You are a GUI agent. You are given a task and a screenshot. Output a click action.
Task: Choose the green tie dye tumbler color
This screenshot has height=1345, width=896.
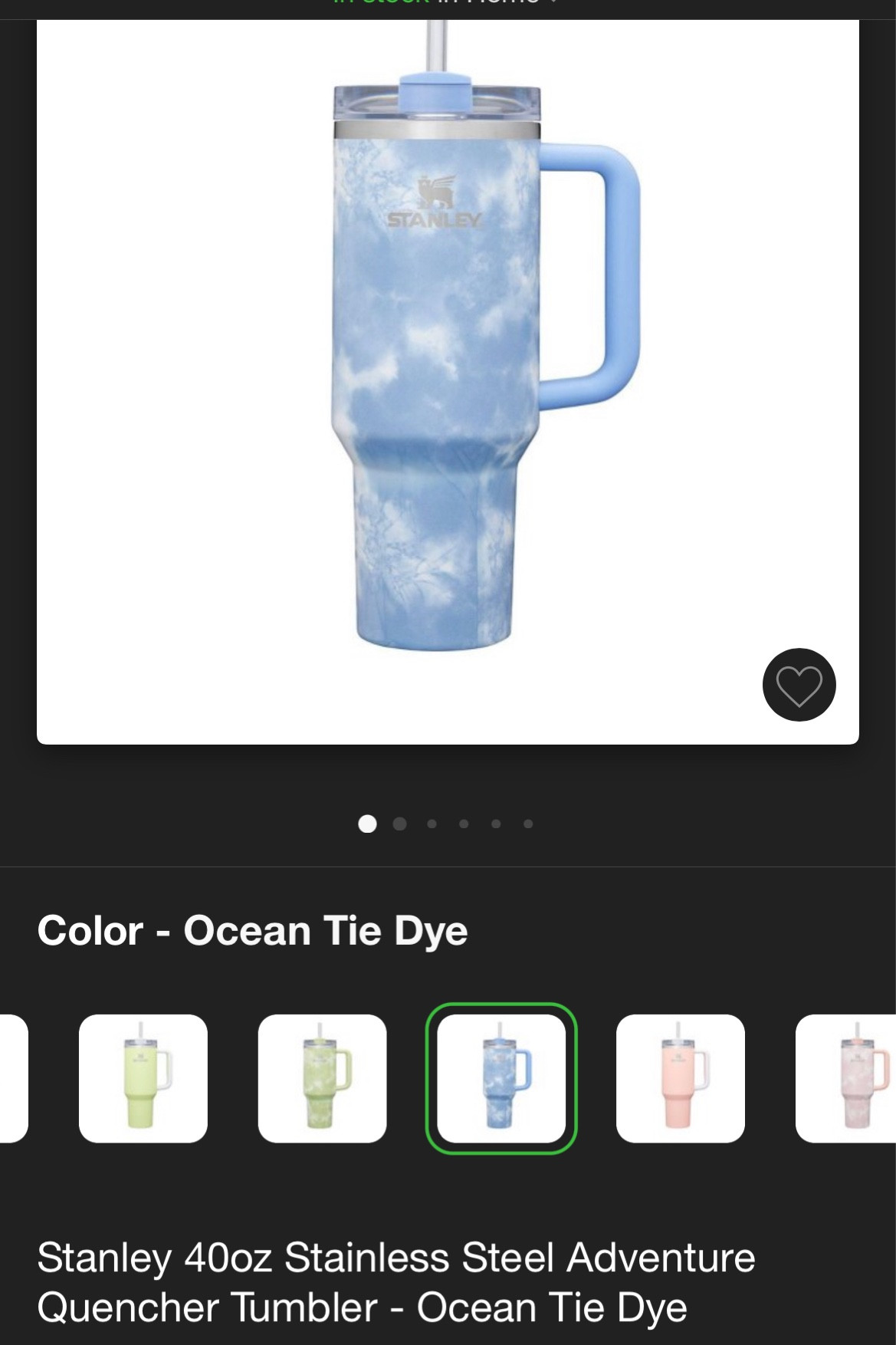tap(323, 1077)
